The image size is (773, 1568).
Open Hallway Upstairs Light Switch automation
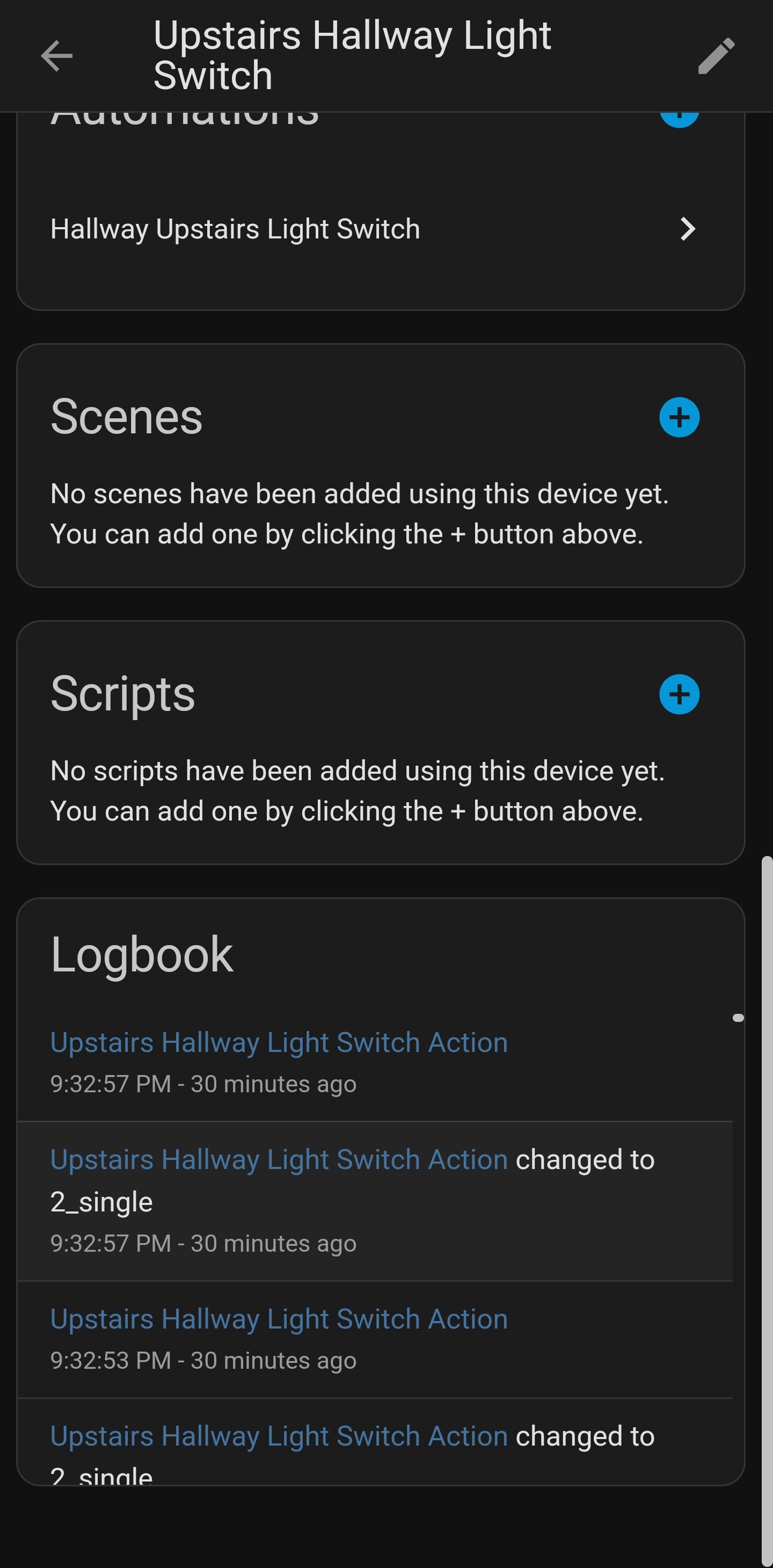click(235, 228)
